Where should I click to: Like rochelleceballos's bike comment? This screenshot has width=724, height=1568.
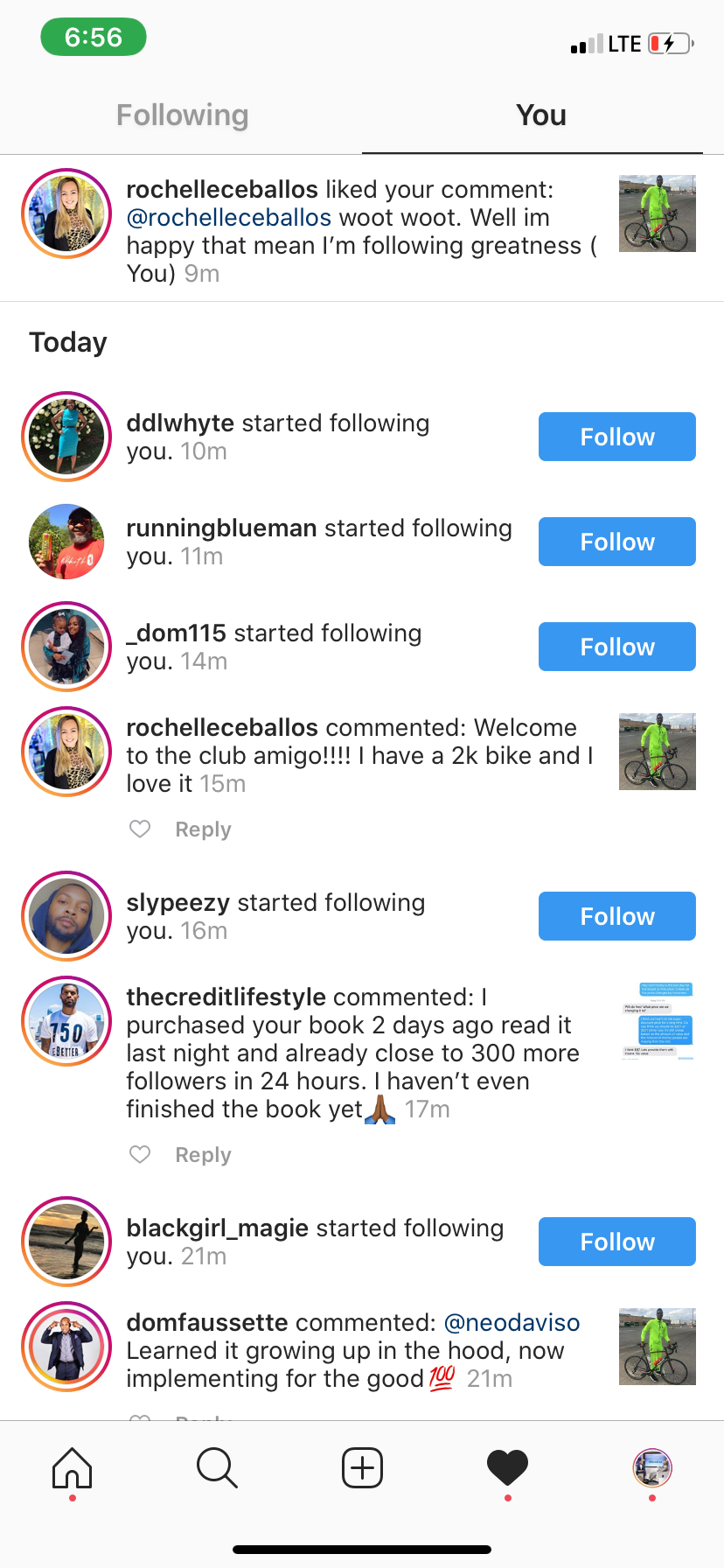coord(140,829)
